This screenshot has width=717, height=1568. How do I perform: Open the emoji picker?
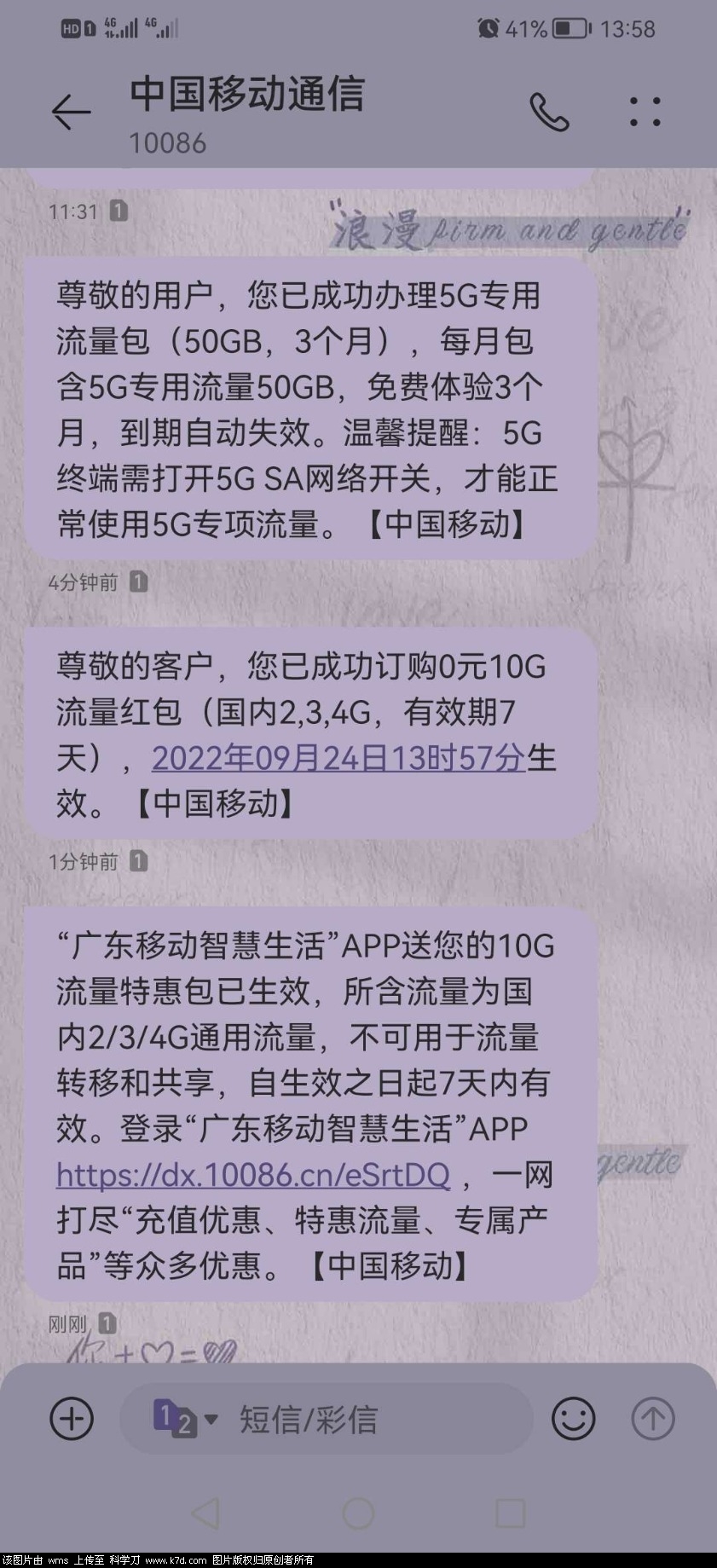[574, 1419]
